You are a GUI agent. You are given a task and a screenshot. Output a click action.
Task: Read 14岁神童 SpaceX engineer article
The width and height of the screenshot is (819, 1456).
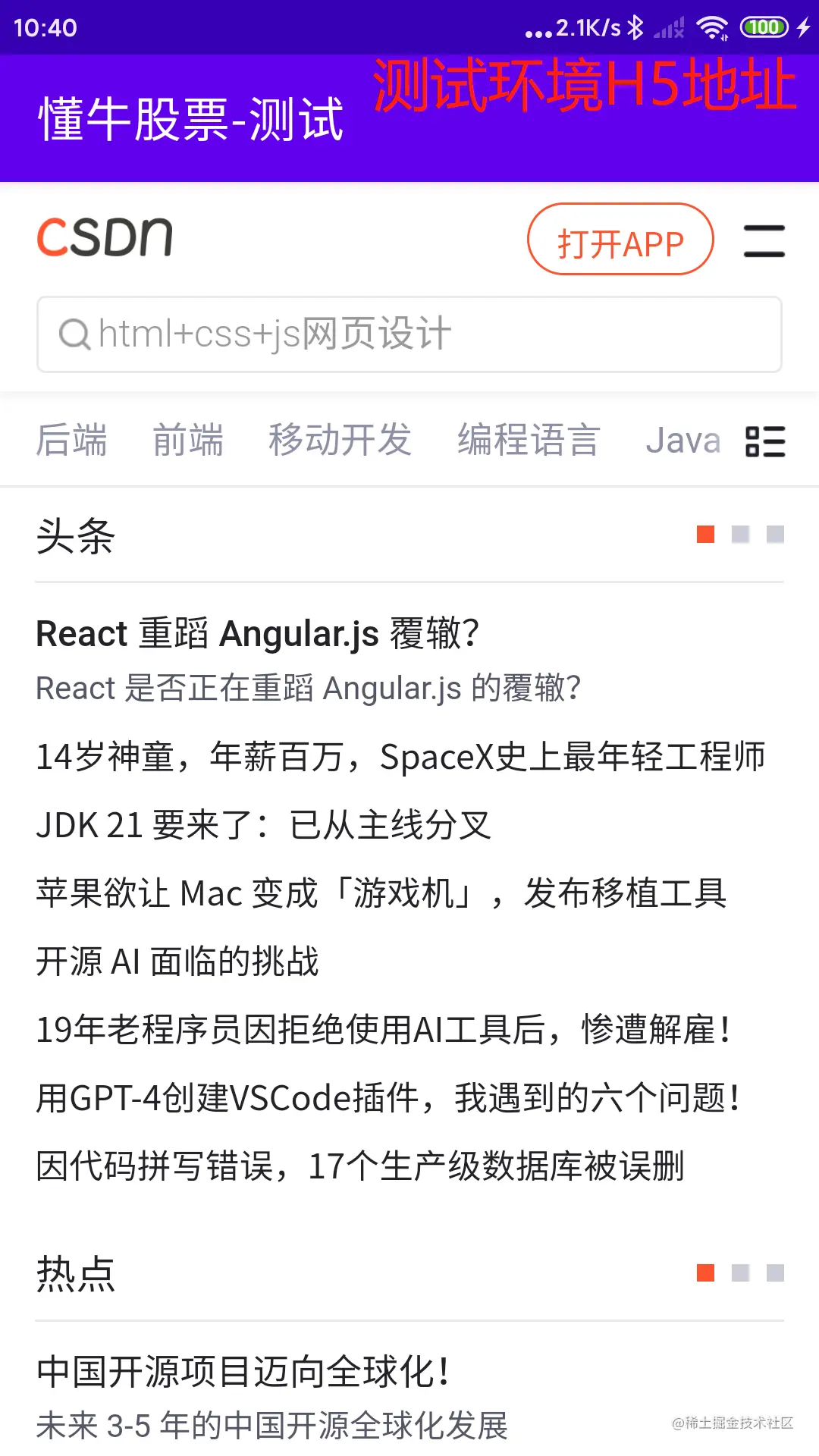[x=400, y=757]
